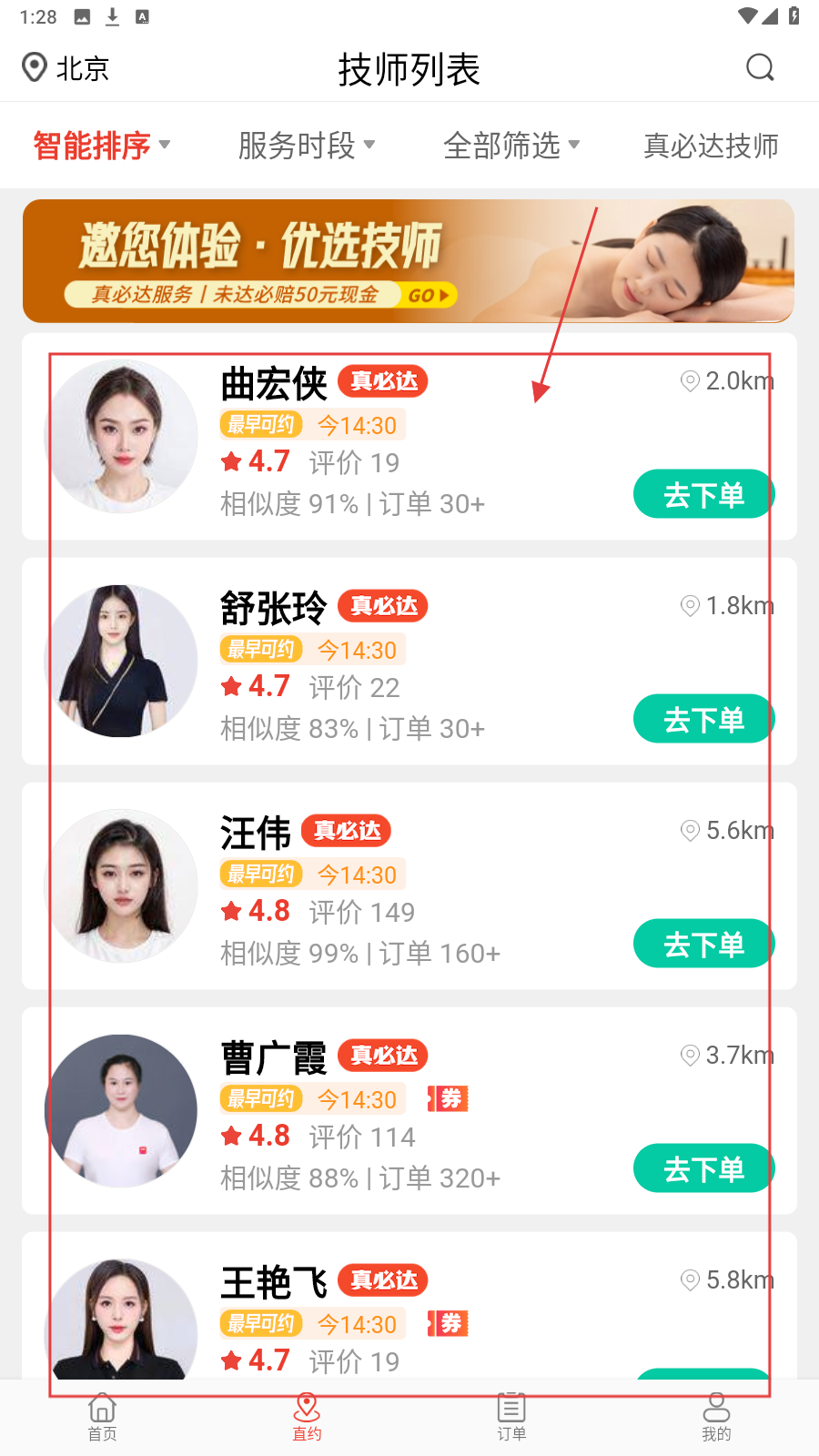Viewport: 819px width, 1456px height.
Task: Select the 直约 tab
Action: point(307,1417)
